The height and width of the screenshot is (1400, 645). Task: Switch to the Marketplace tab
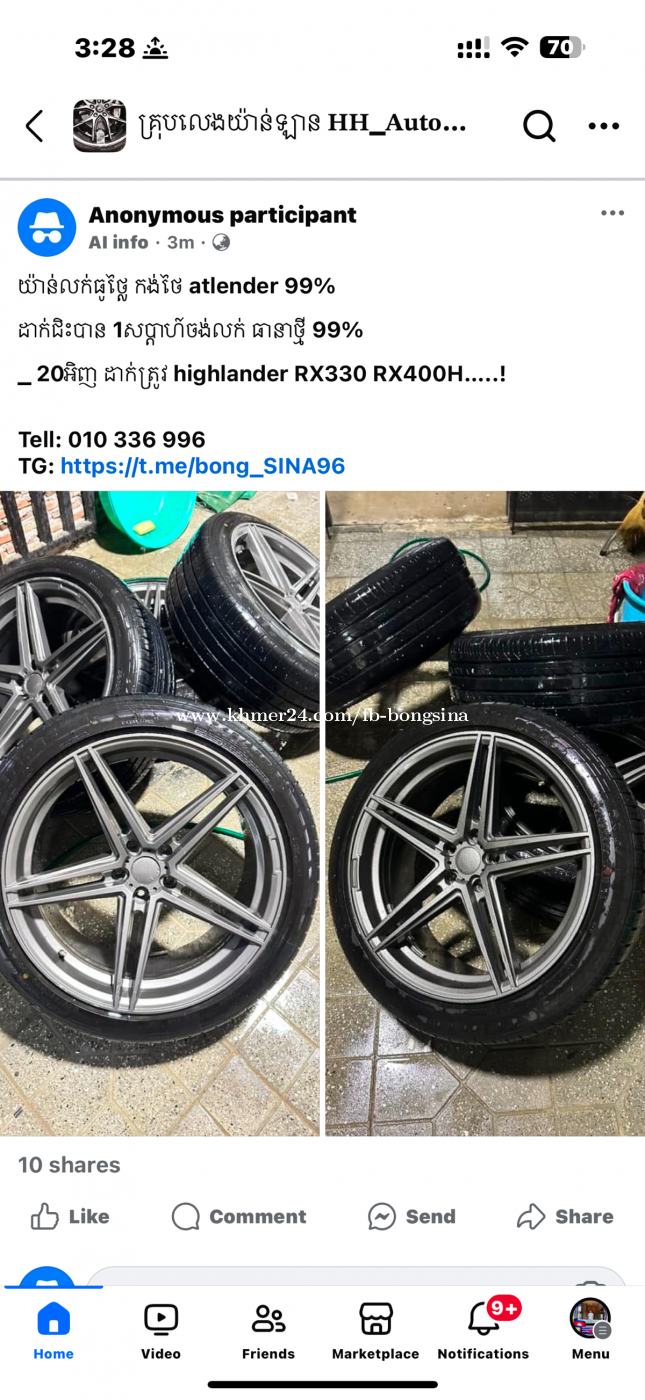[x=376, y=1332]
